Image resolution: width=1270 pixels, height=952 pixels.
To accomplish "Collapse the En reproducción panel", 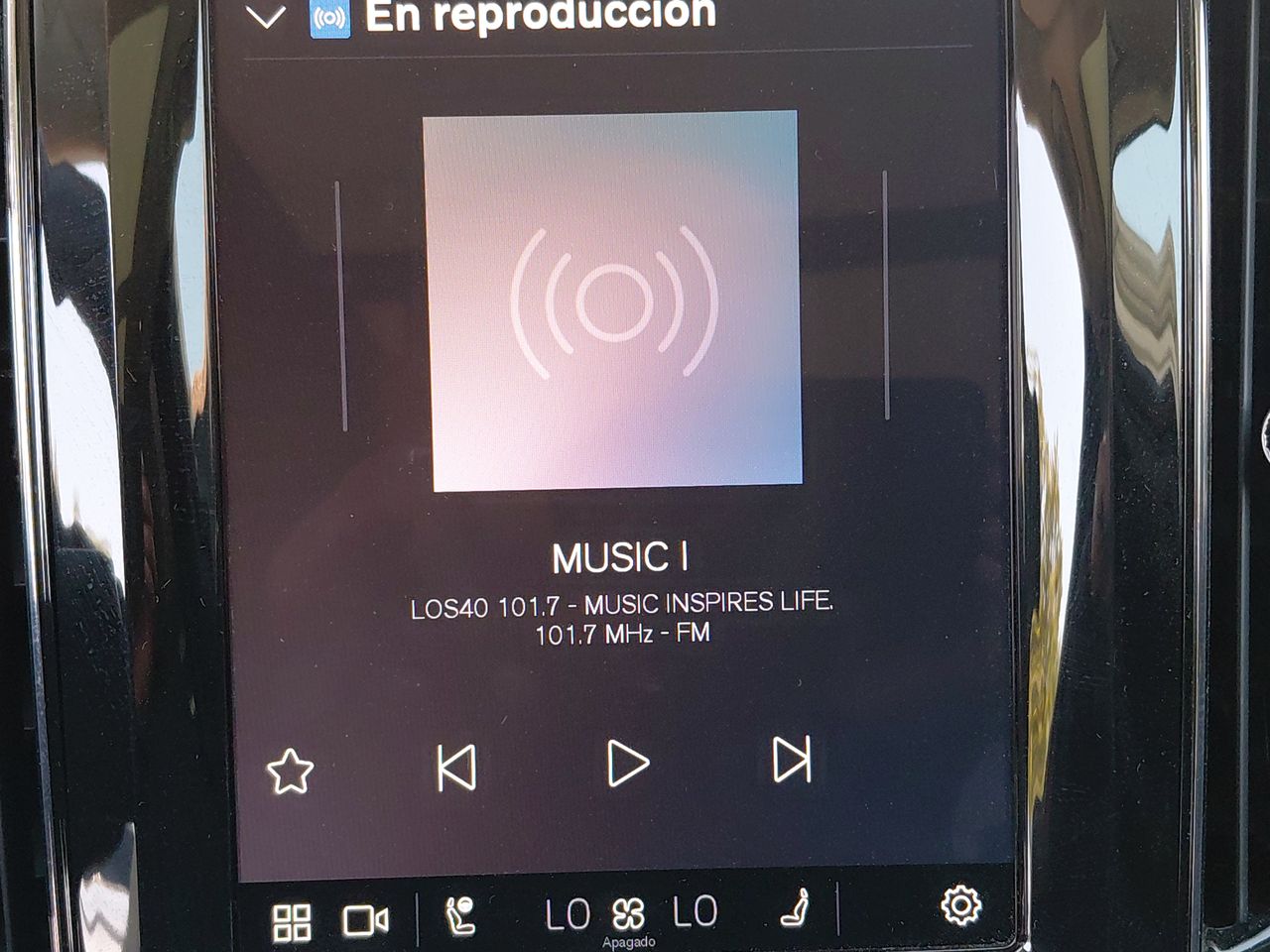I will (266, 17).
